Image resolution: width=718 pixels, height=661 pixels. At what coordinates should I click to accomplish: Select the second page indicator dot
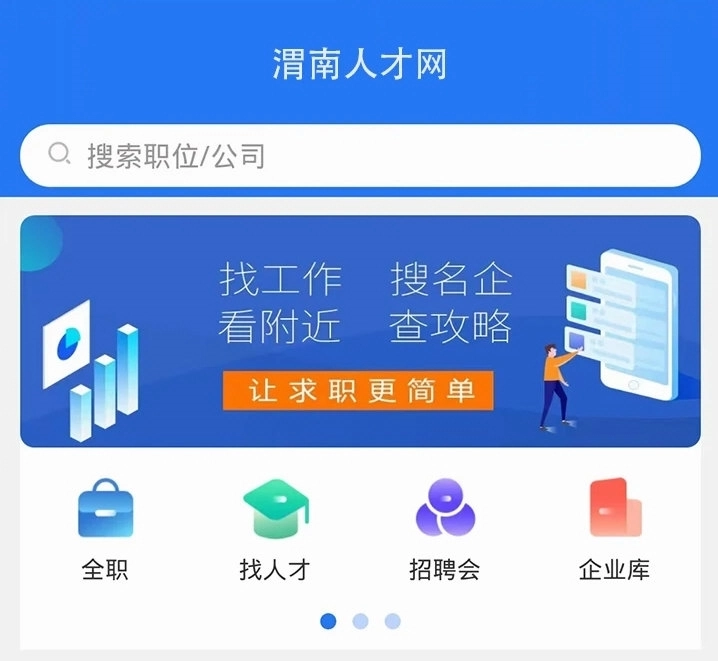[360, 621]
